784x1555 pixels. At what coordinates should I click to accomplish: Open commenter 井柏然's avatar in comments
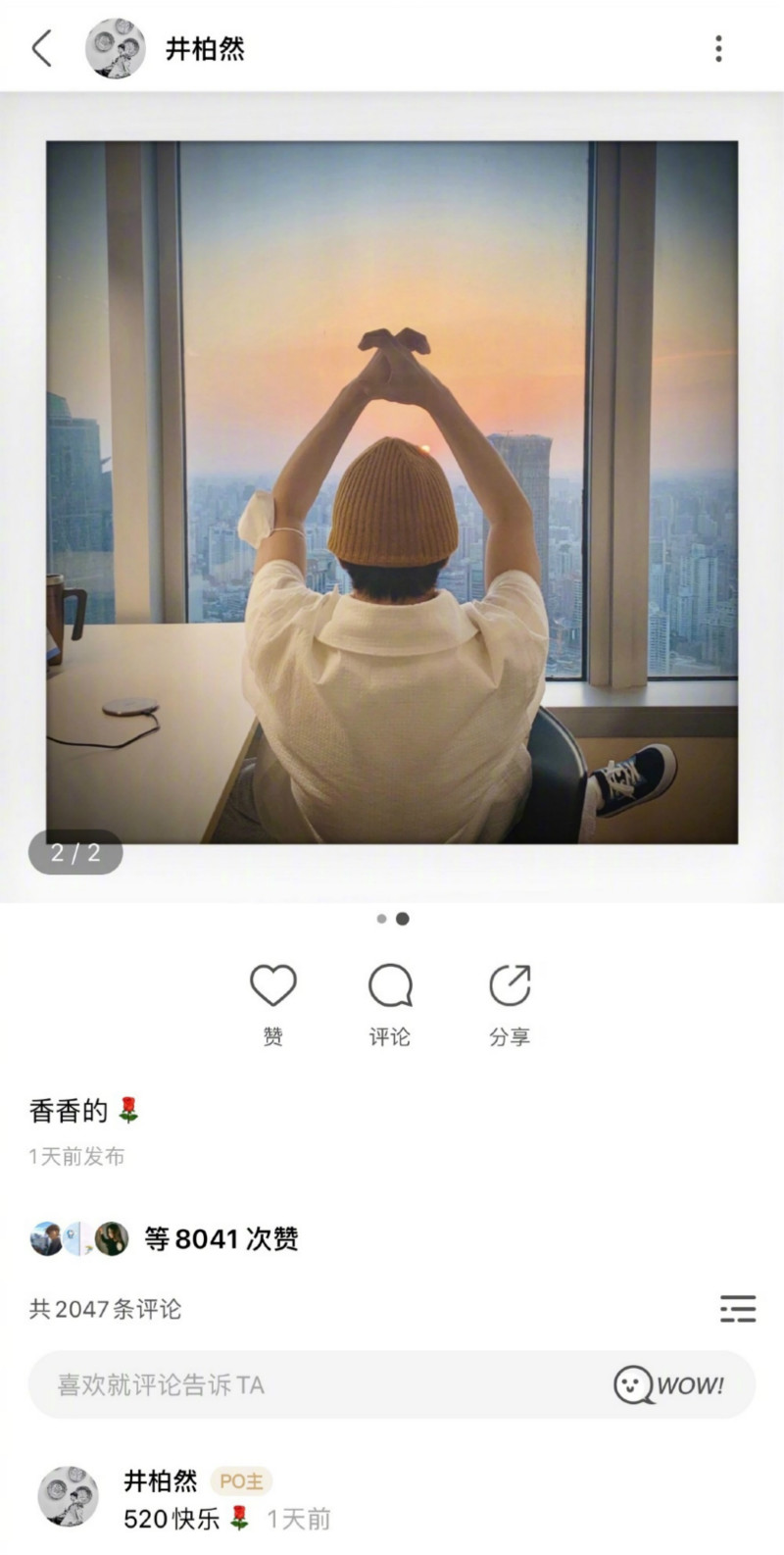coord(68,1496)
